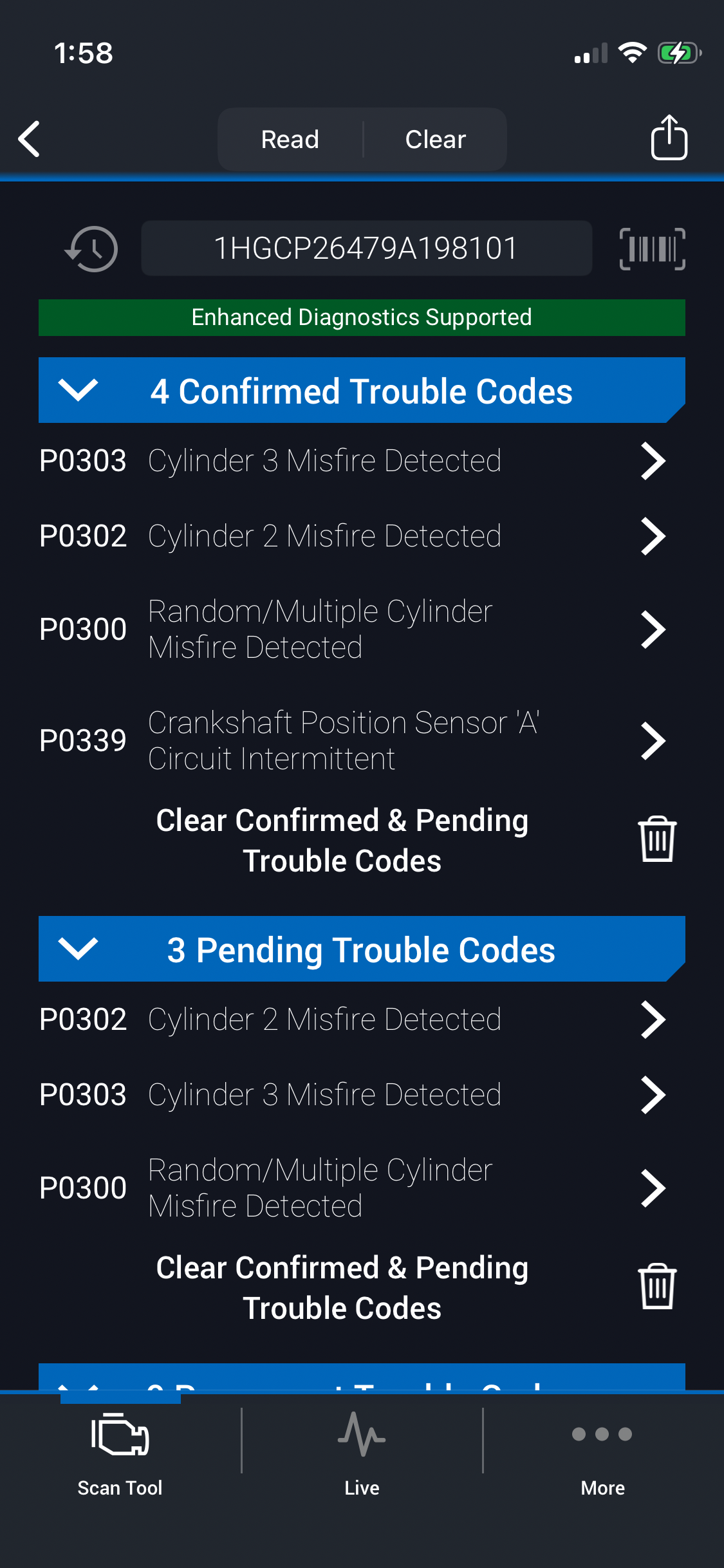
Task: Go back using the top-left arrow
Action: (x=30, y=139)
